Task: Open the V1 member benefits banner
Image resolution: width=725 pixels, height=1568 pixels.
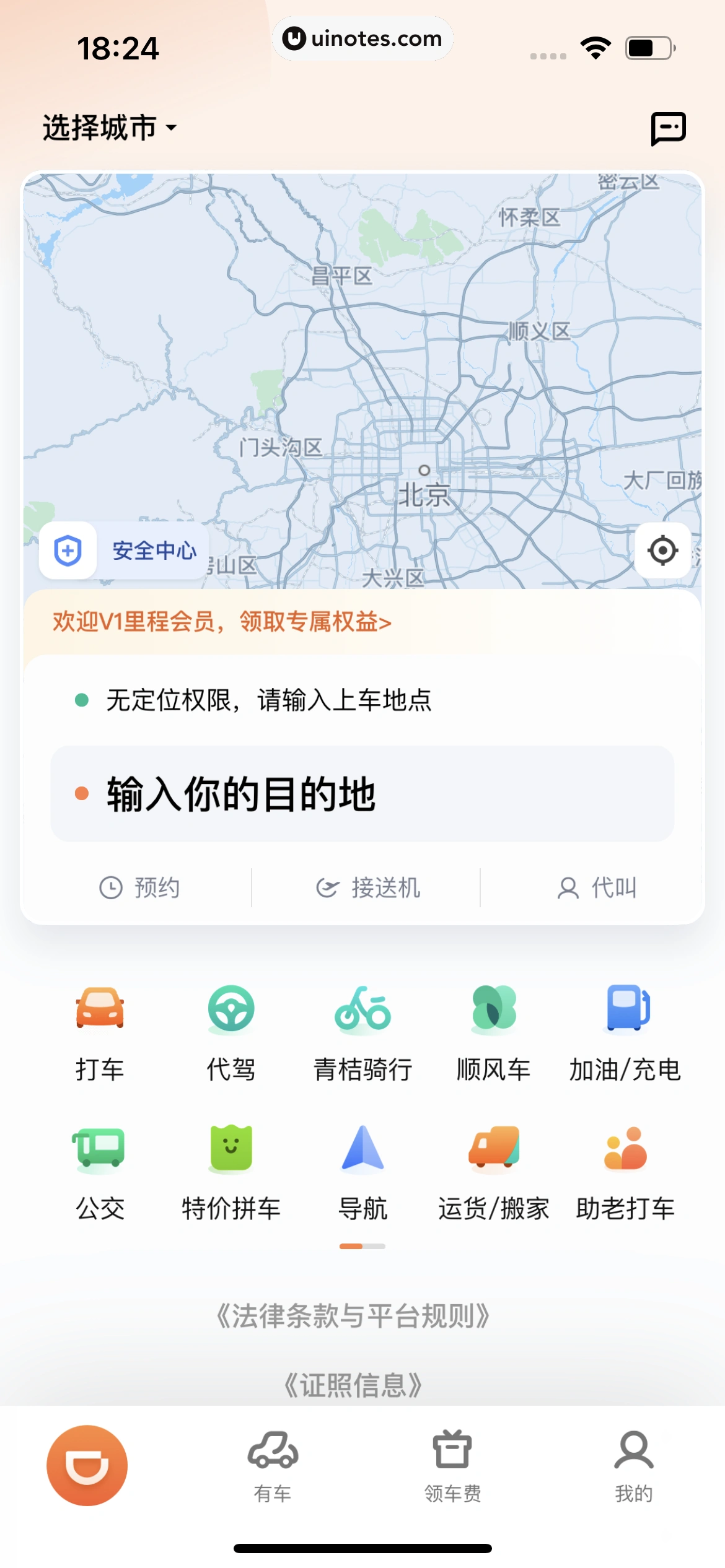Action: (222, 622)
